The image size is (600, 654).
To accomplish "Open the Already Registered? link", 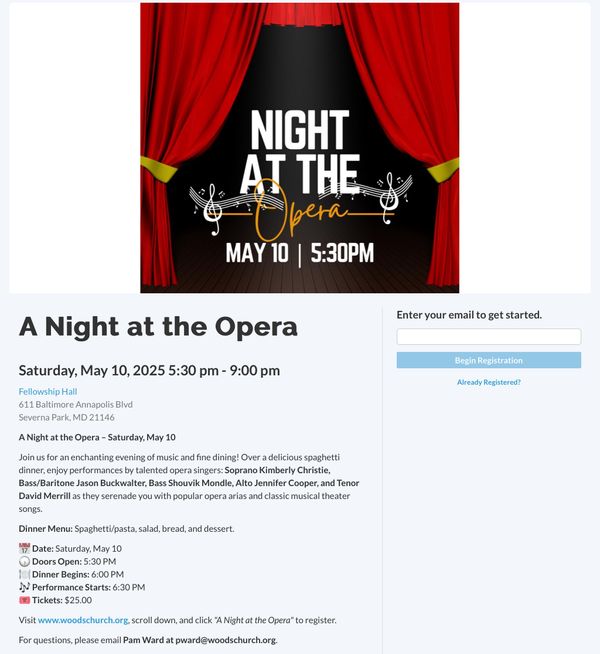I will (488, 382).
